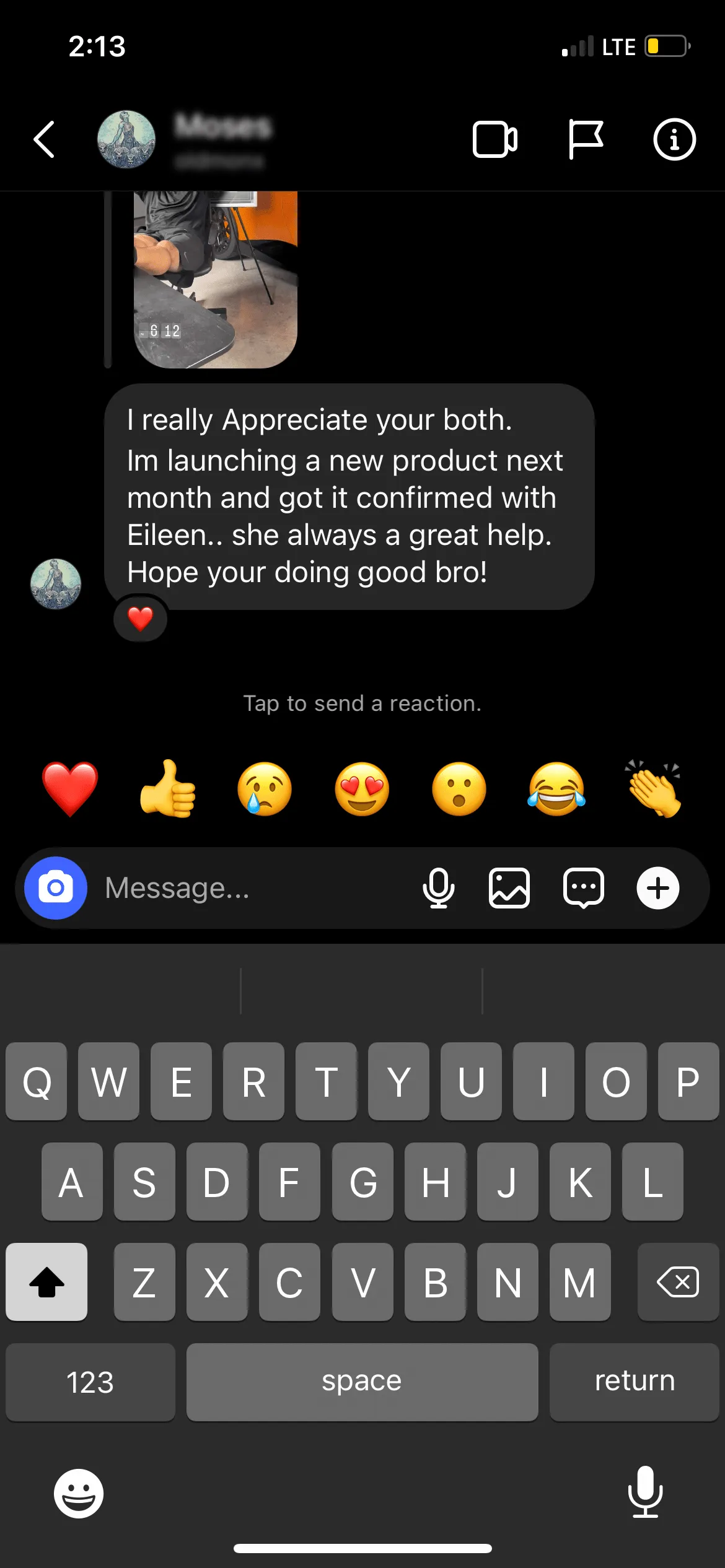Open quick replies bubble icon
This screenshot has height=1568, width=725.
click(584, 888)
